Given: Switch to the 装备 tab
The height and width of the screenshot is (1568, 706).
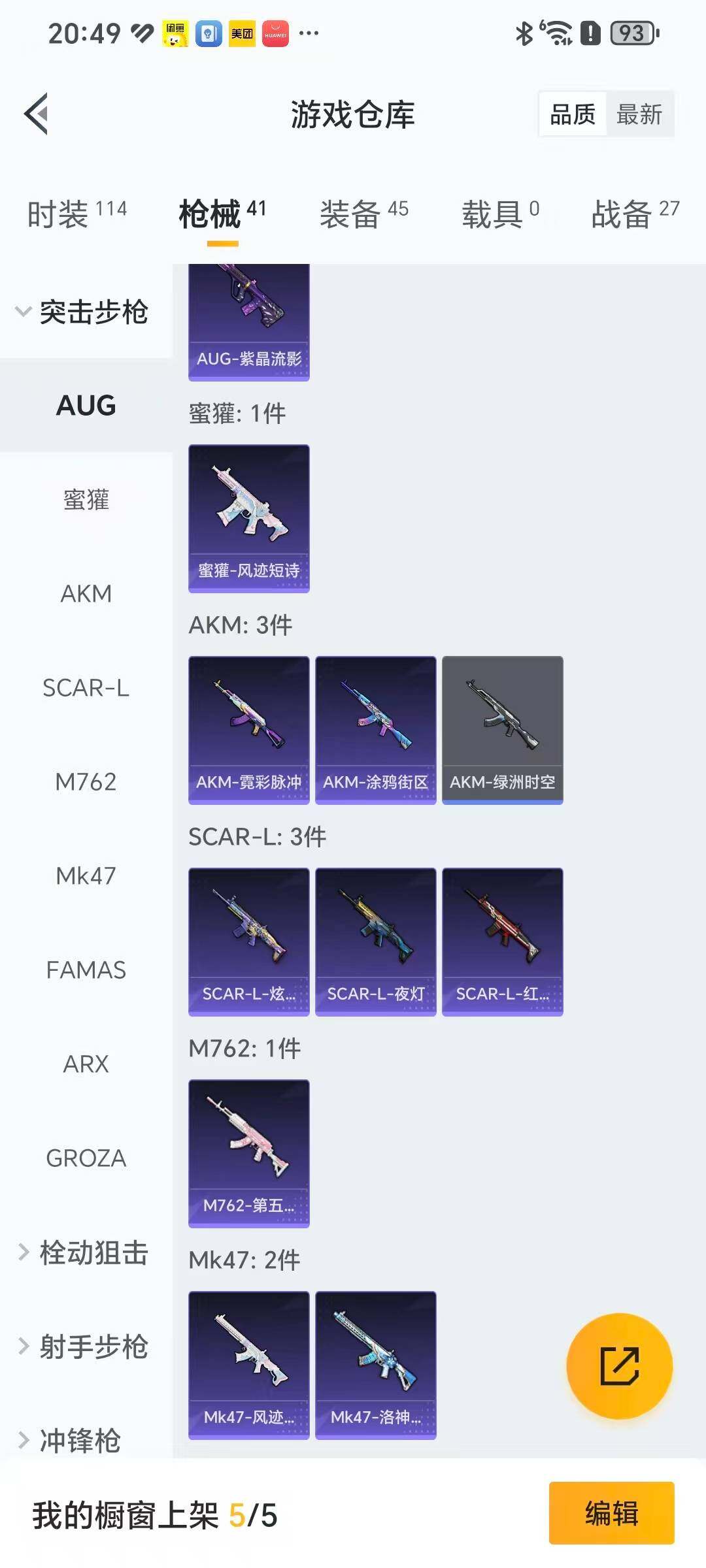Looking at the screenshot, I should click(x=363, y=214).
